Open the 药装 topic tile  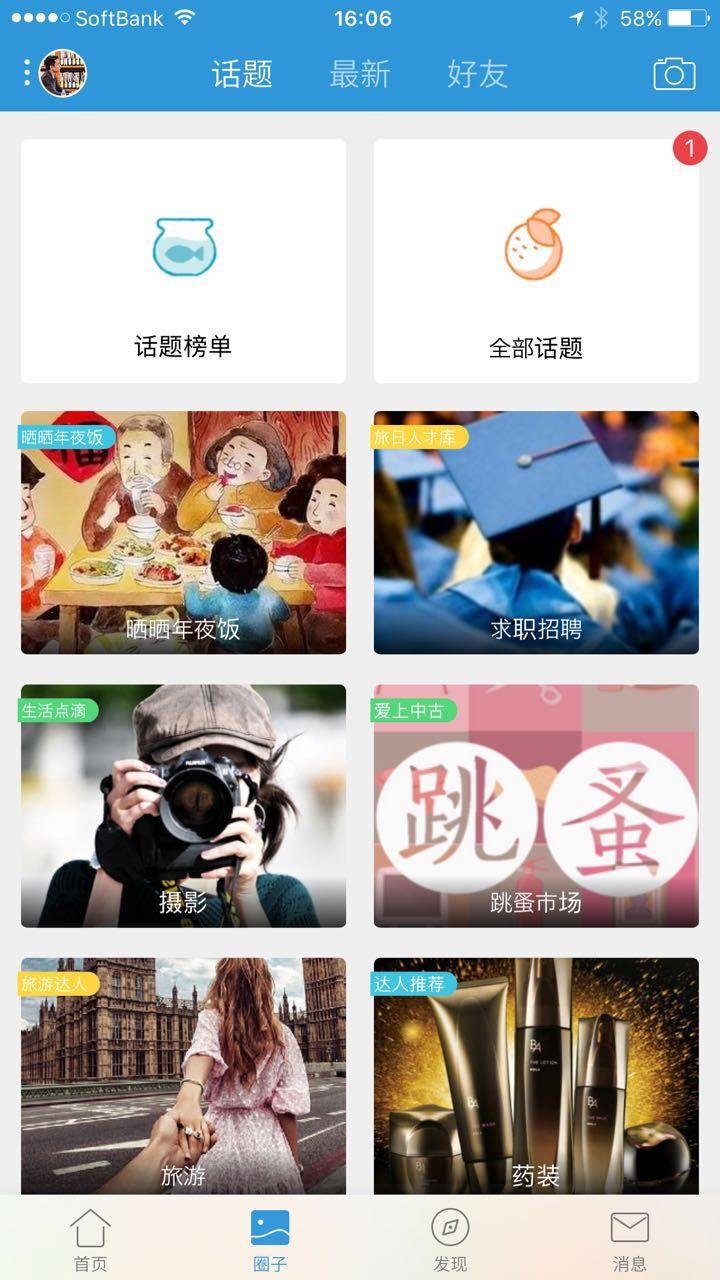click(536, 1075)
